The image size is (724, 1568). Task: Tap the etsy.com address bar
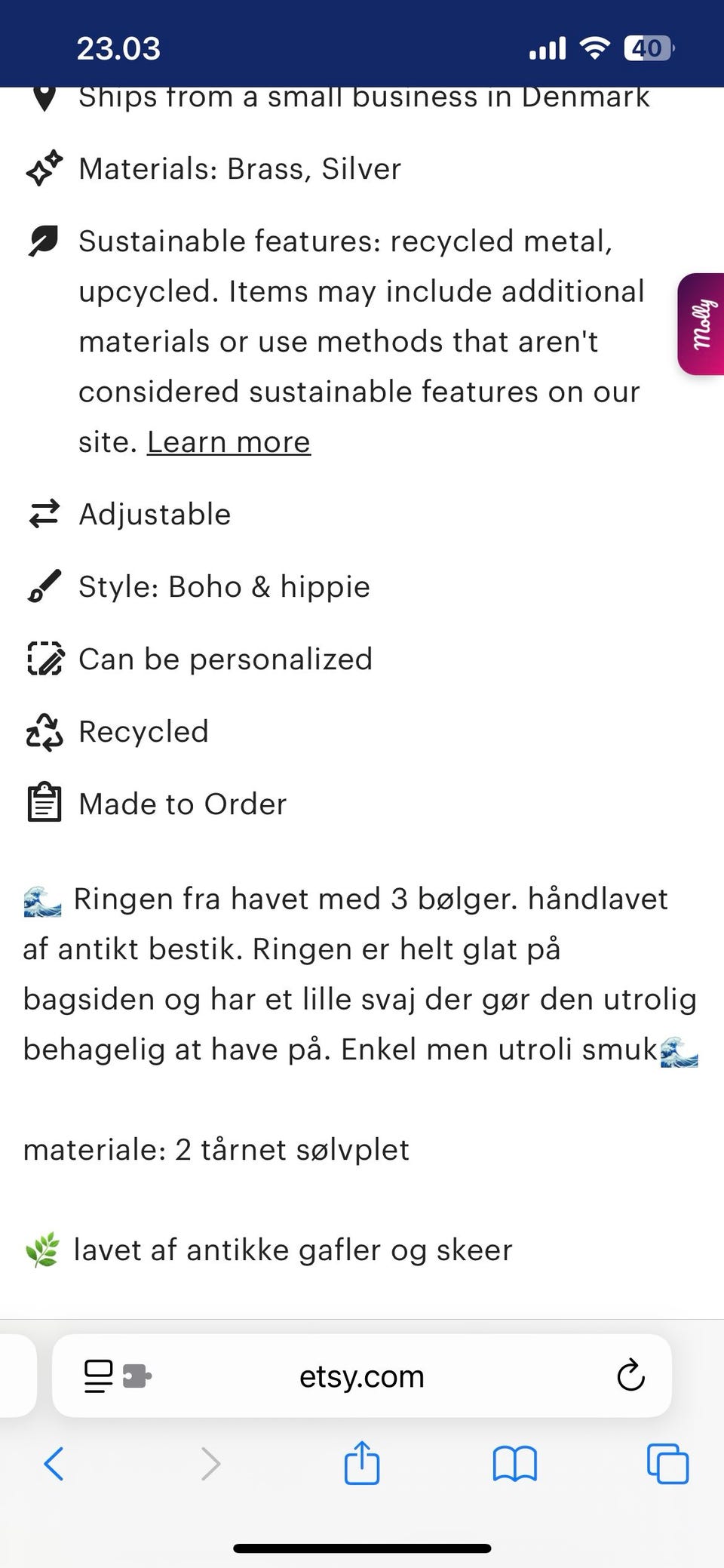(x=362, y=1375)
